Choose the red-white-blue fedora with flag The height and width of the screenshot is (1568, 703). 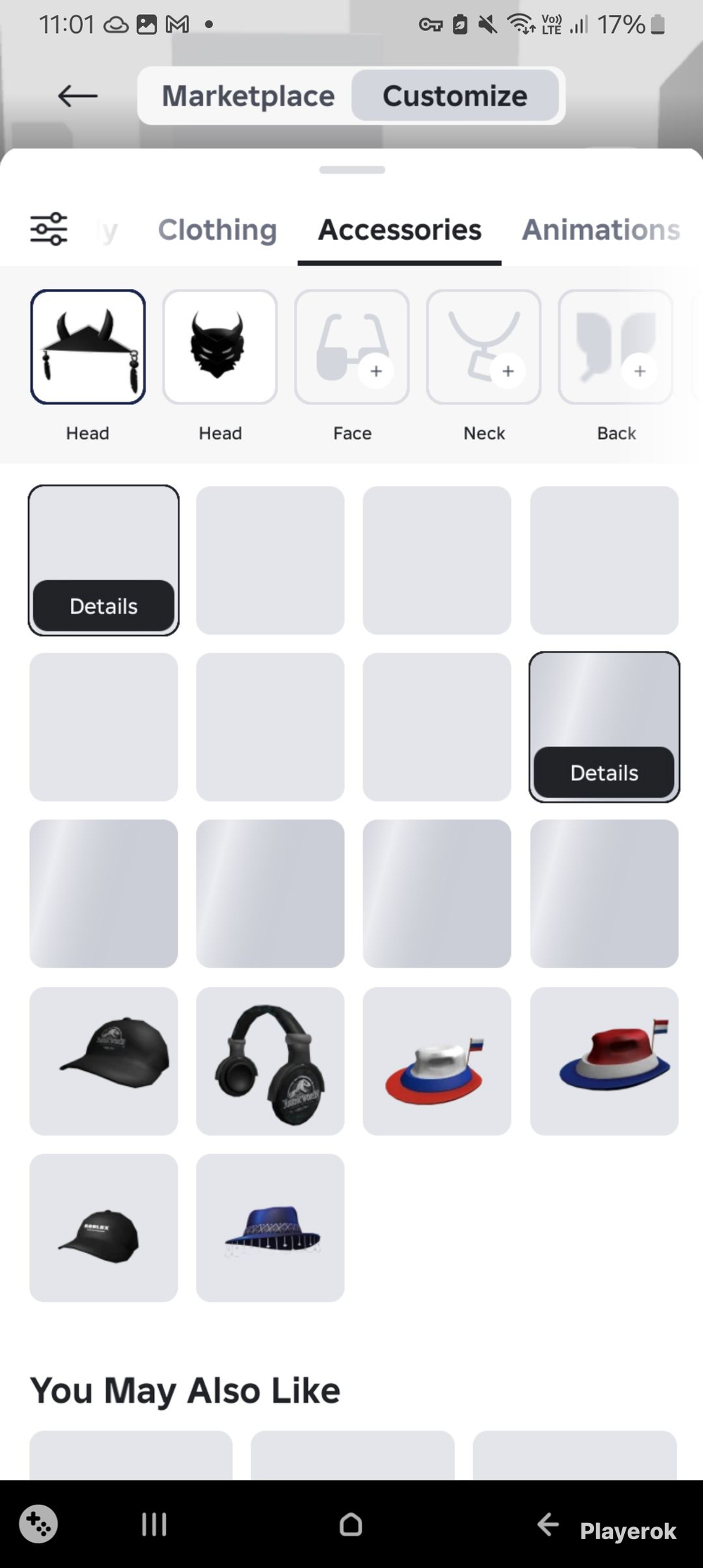pyautogui.click(x=604, y=1060)
